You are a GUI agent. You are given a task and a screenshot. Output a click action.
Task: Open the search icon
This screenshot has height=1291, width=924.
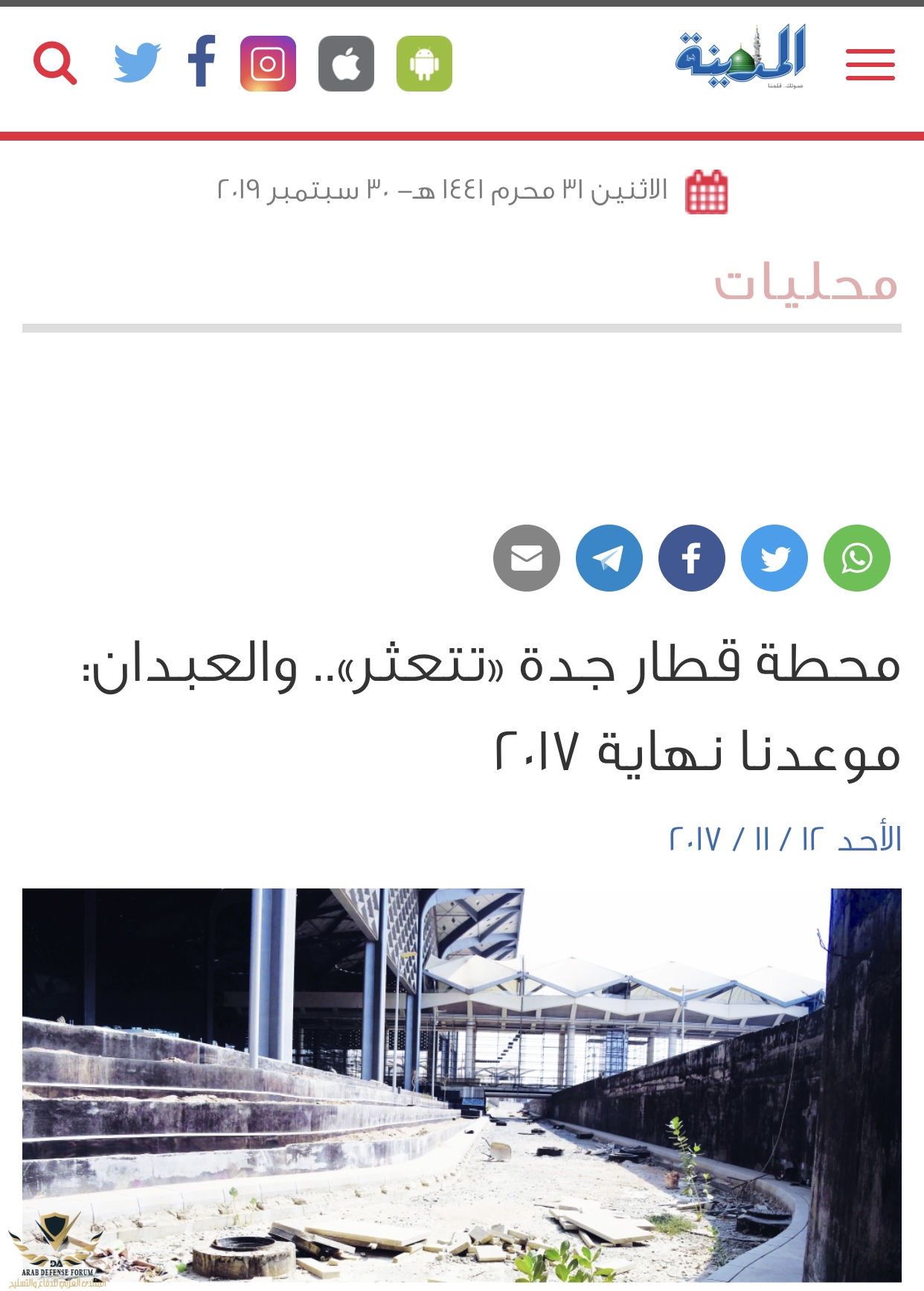pyautogui.click(x=55, y=63)
